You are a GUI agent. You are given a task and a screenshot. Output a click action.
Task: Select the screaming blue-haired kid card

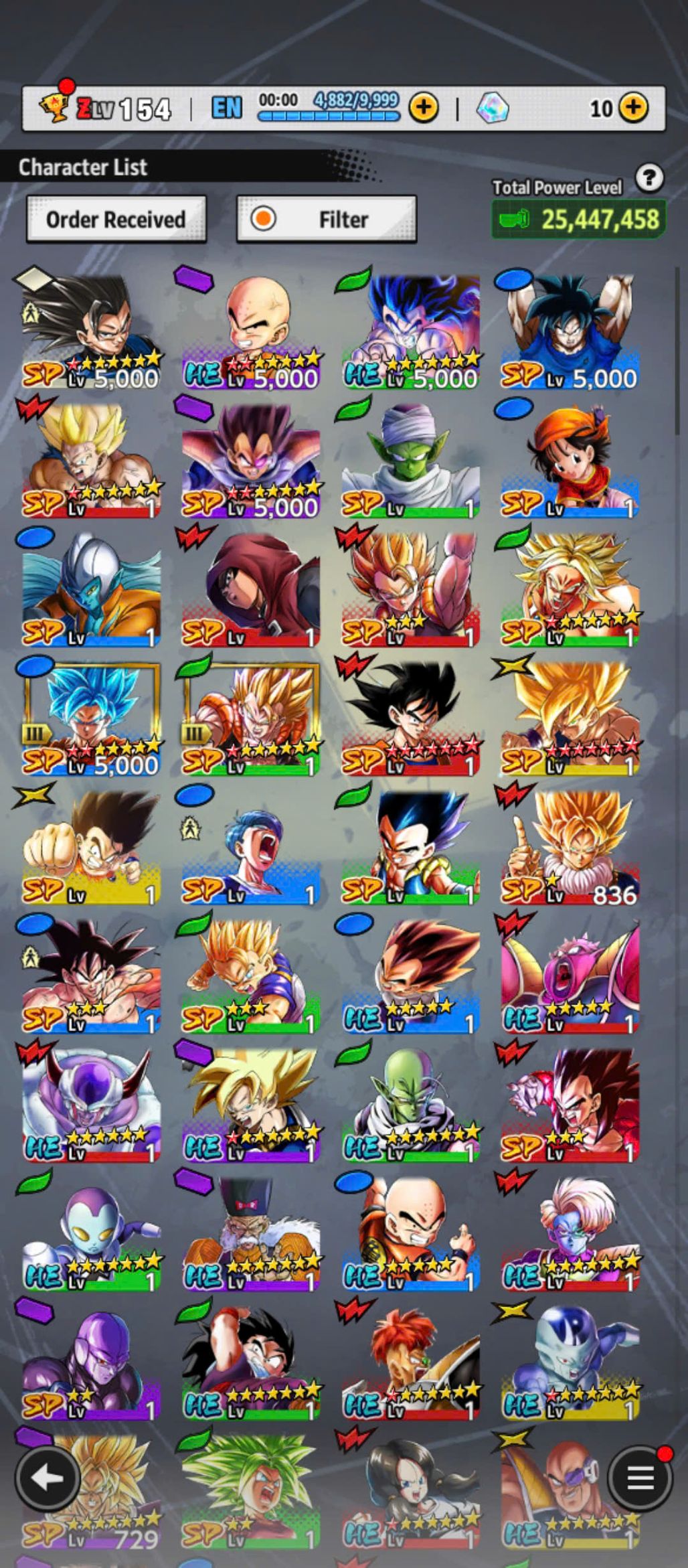(x=251, y=848)
